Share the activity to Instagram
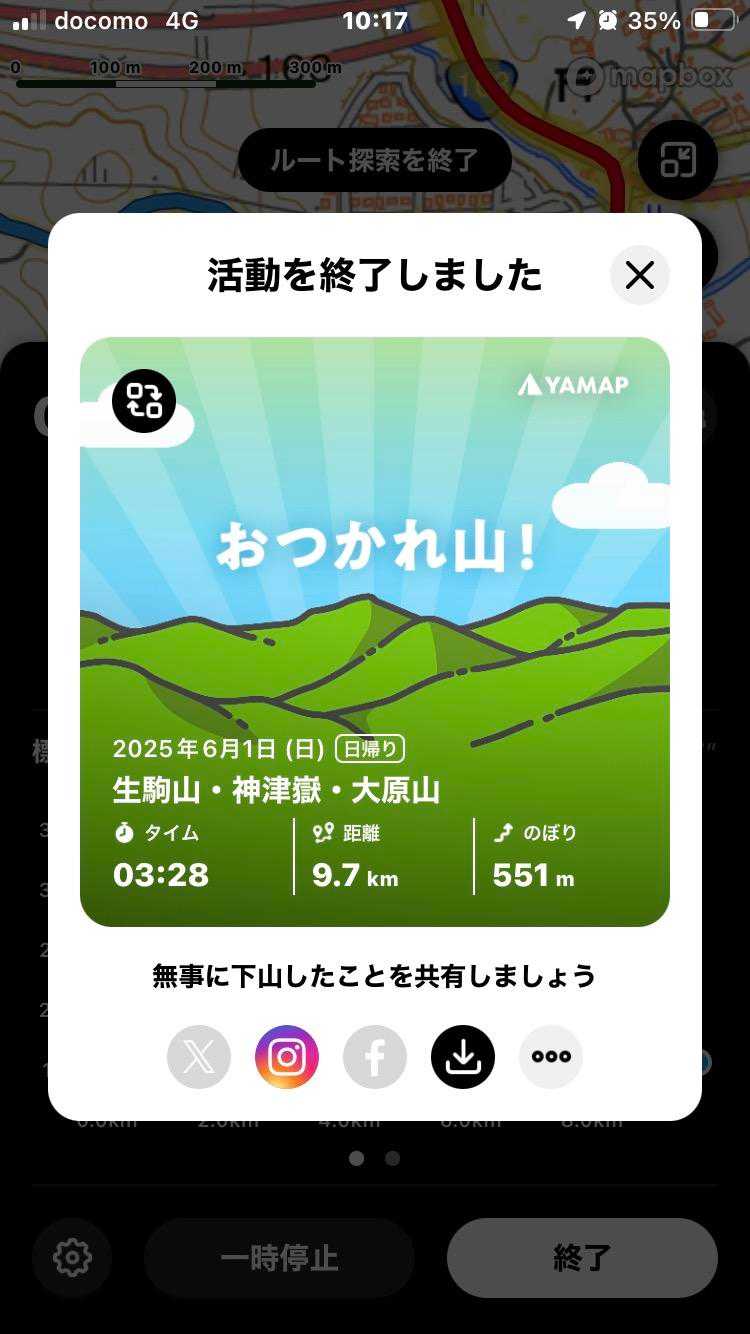The height and width of the screenshot is (1334, 750). point(287,1057)
